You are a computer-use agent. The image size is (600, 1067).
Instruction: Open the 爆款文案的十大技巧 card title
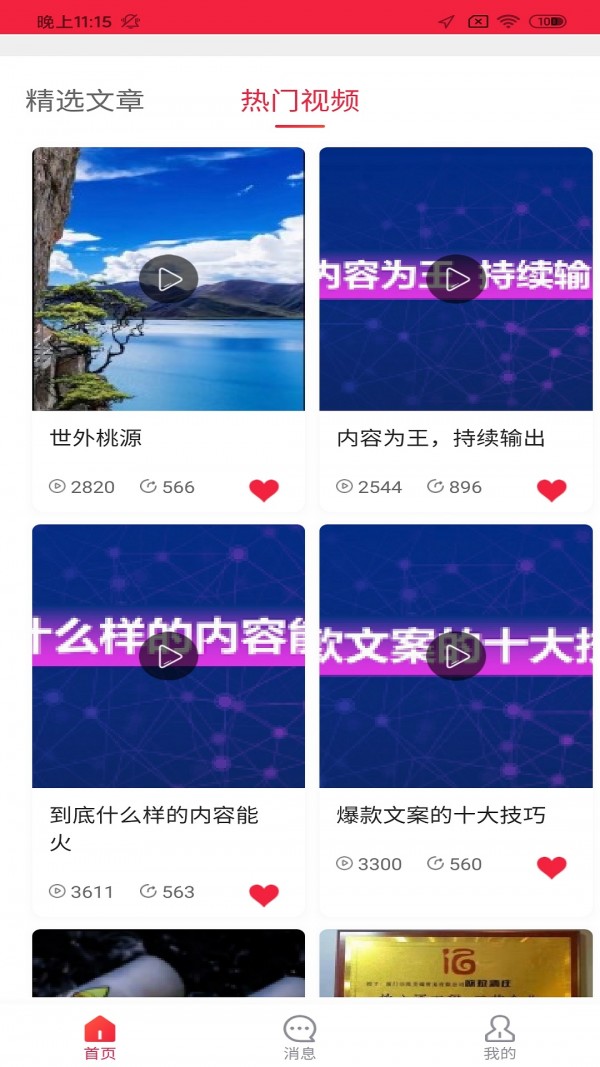[x=441, y=815]
